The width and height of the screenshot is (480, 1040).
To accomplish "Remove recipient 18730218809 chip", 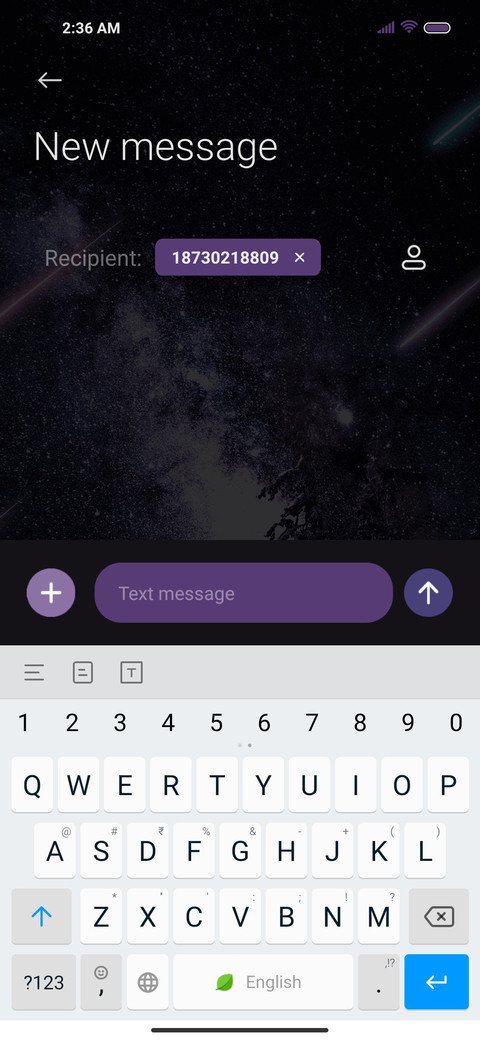I will tap(300, 257).
